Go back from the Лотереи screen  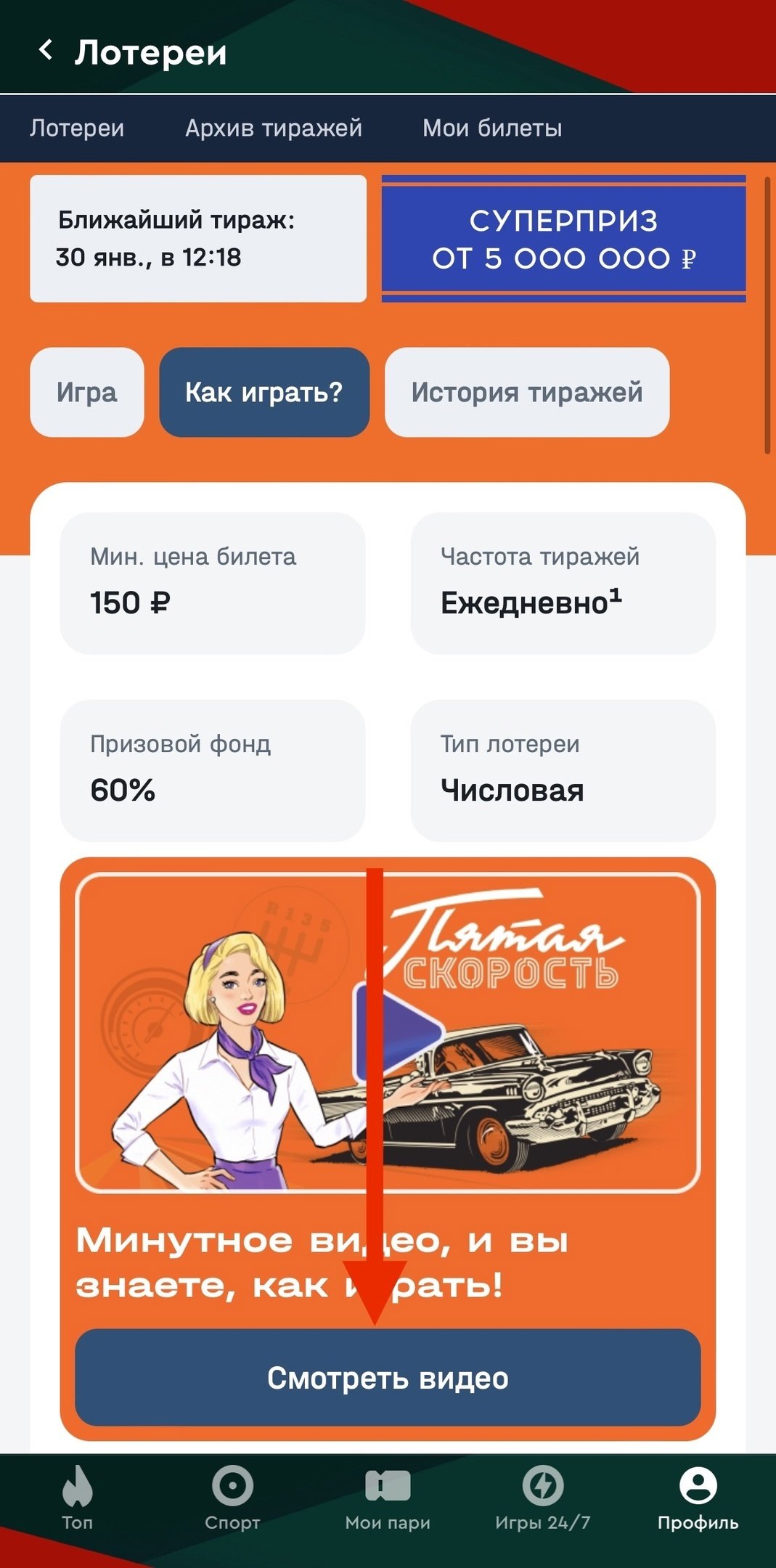pos(46,51)
